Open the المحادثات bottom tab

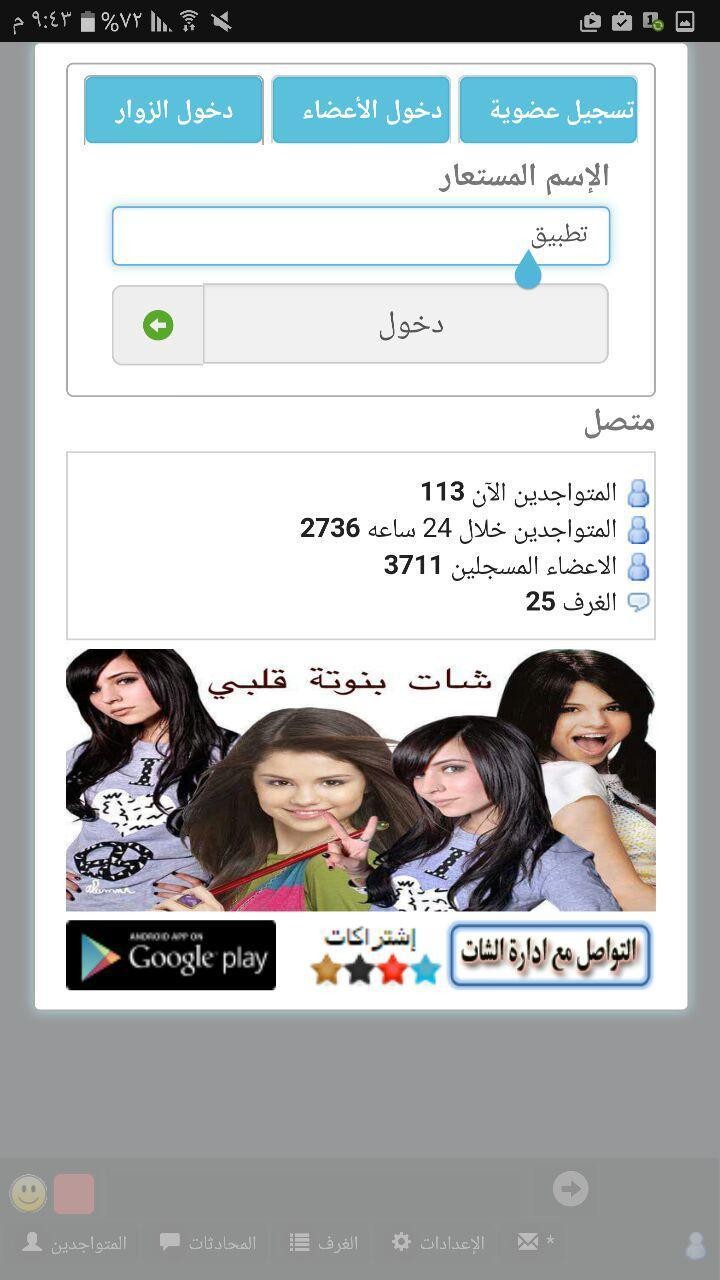pyautogui.click(x=208, y=1243)
